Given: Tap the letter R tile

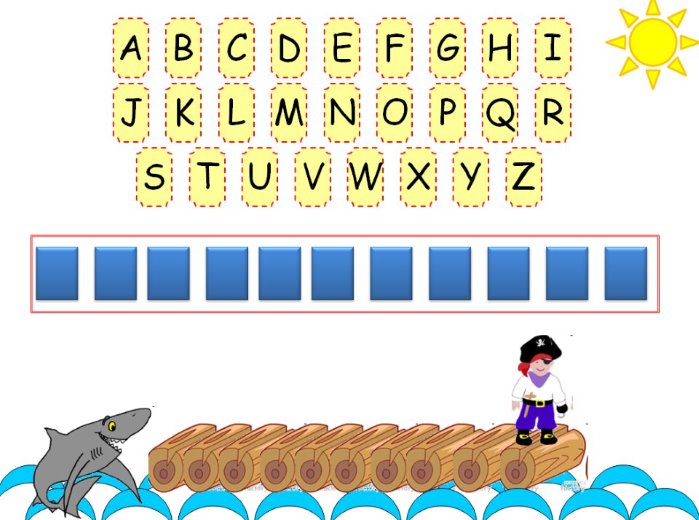Looking at the screenshot, I should [x=552, y=114].
